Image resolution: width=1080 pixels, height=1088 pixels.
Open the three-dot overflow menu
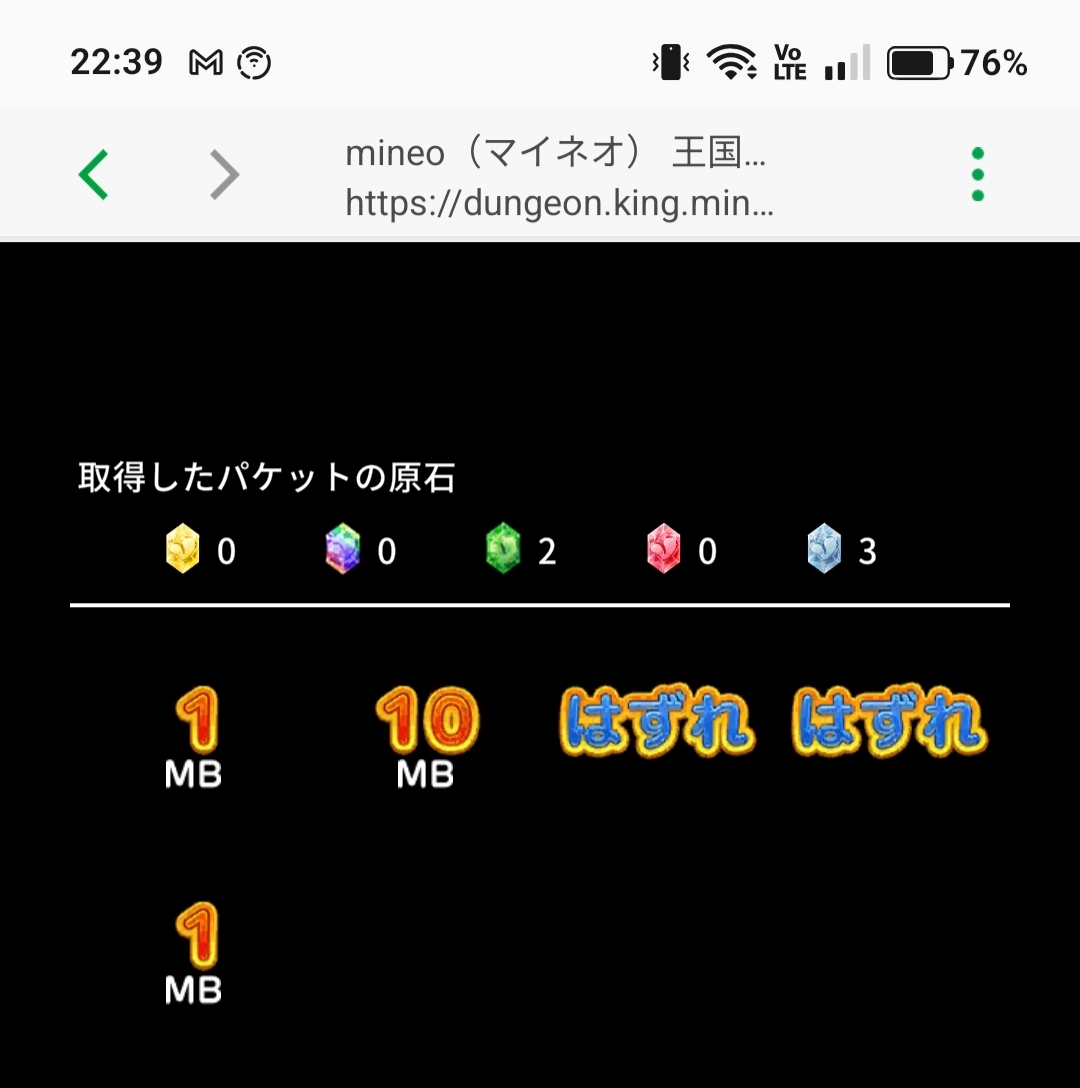[978, 174]
